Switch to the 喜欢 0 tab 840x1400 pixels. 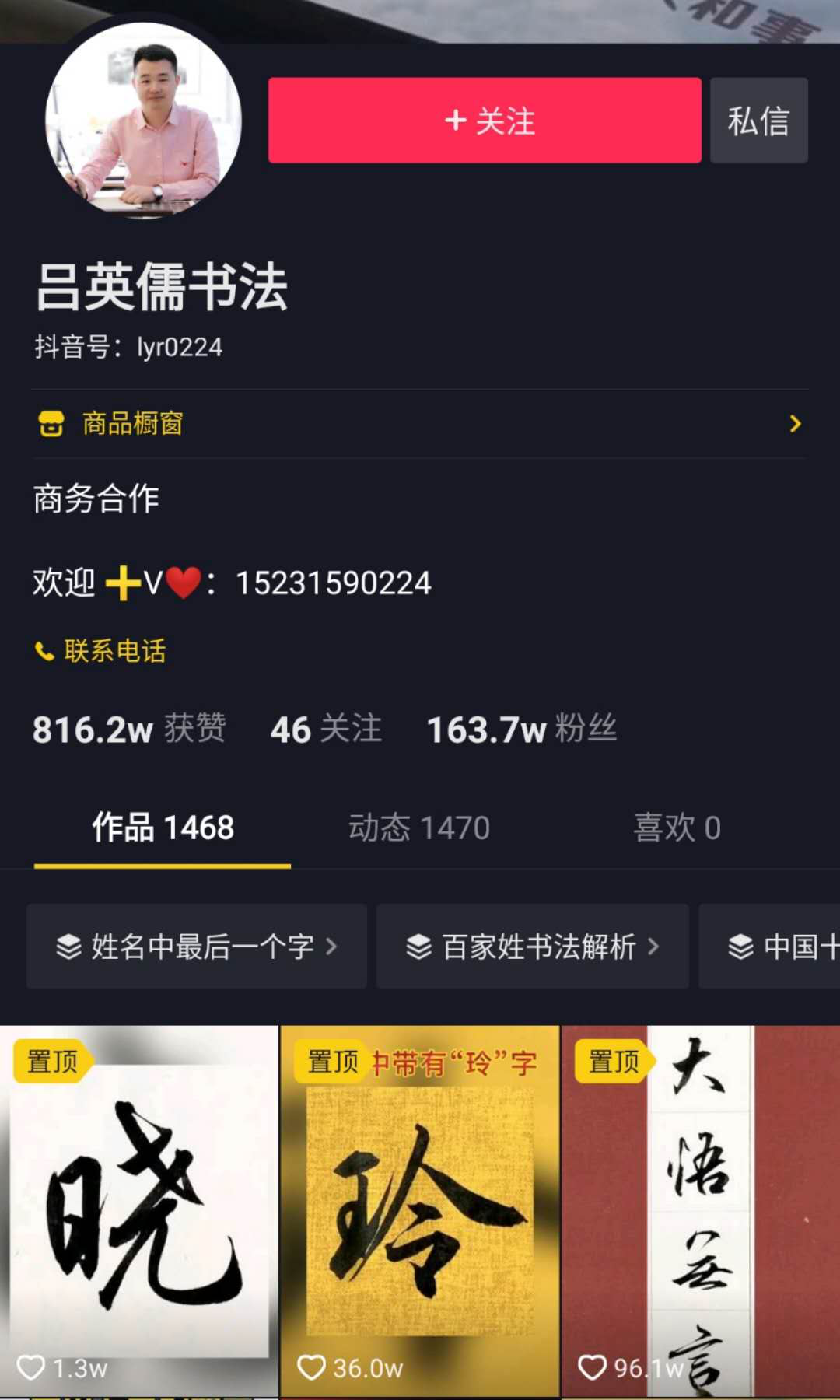(x=677, y=828)
